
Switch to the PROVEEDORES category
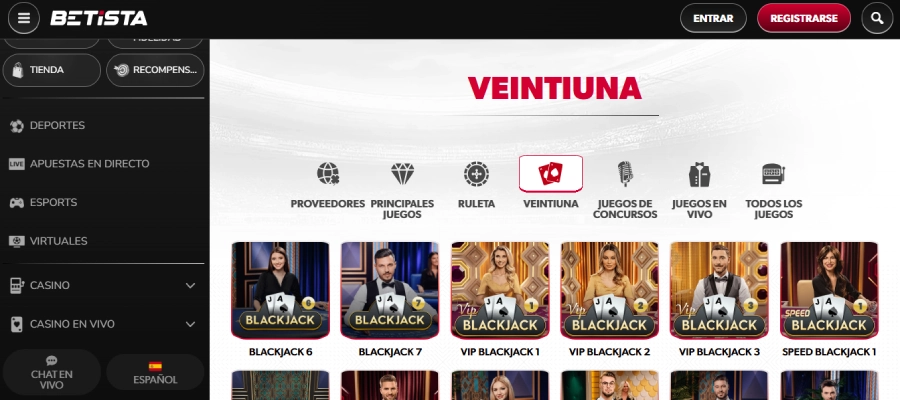point(328,184)
